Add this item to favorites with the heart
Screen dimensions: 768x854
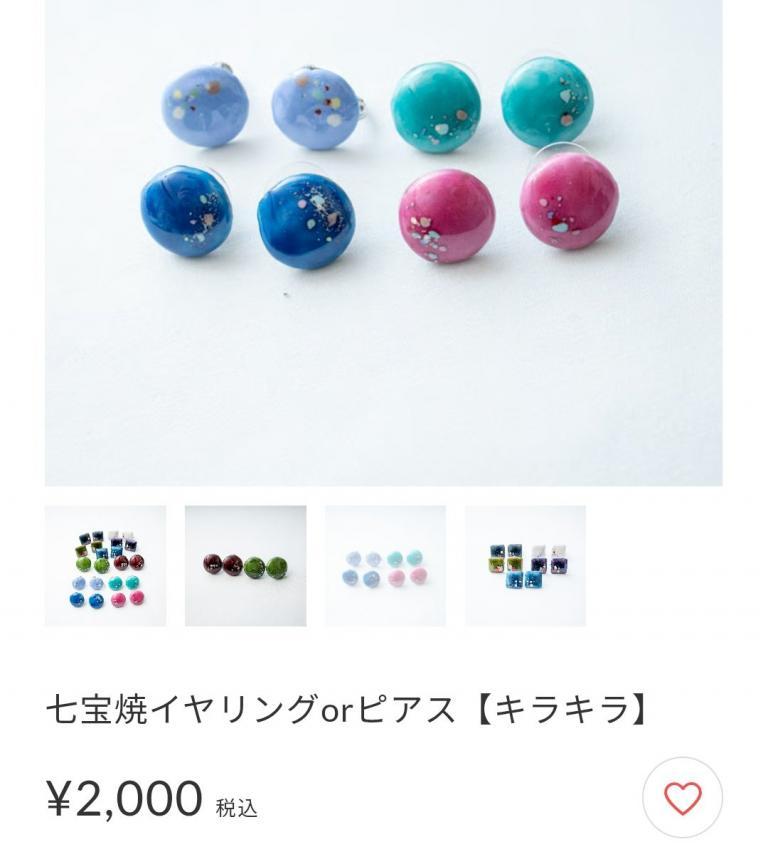pos(682,797)
